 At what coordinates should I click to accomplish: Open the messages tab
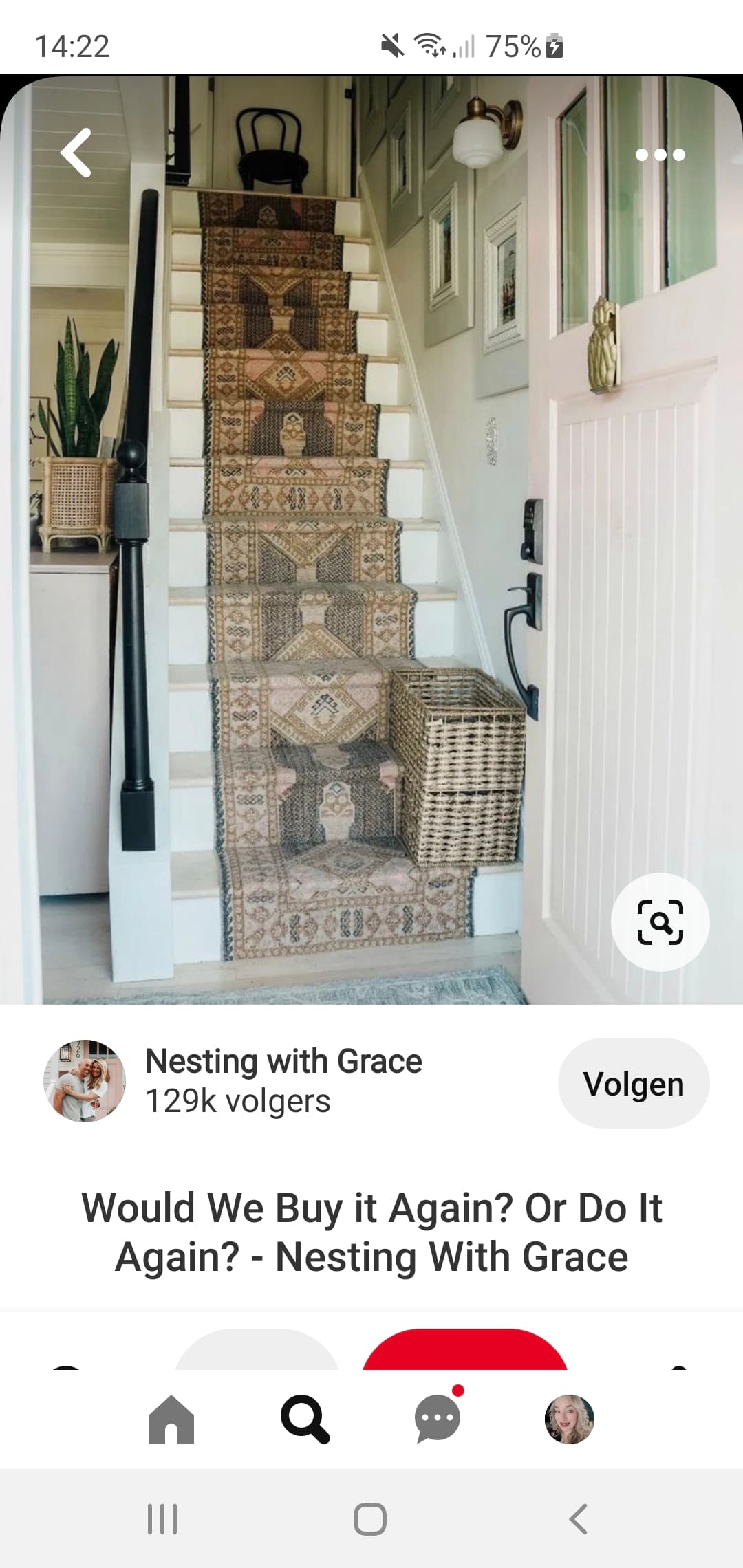tap(438, 1418)
